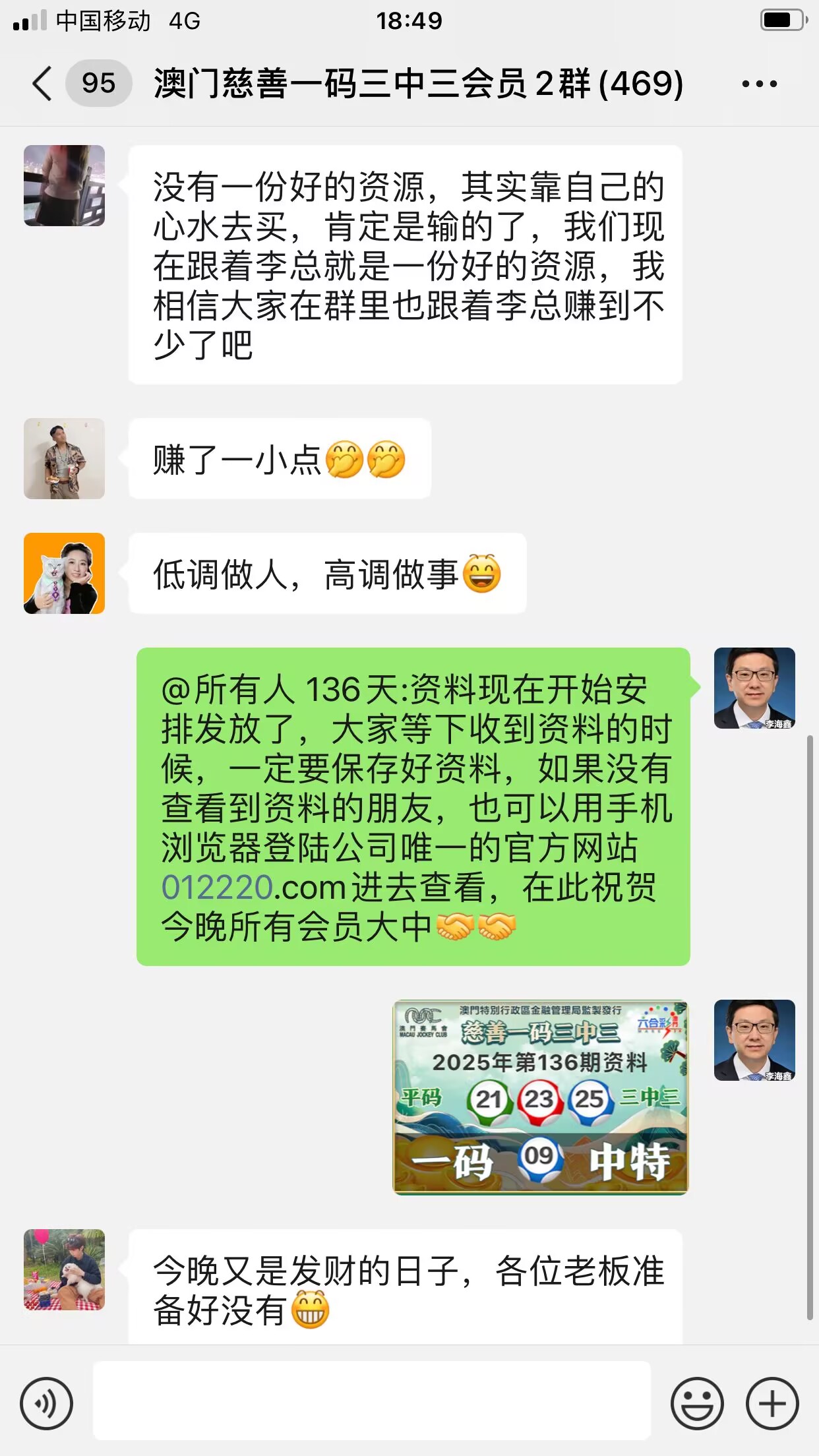This screenshot has width=819, height=1456.
Task: Open the group chat overflow menu
Action: pos(759,84)
